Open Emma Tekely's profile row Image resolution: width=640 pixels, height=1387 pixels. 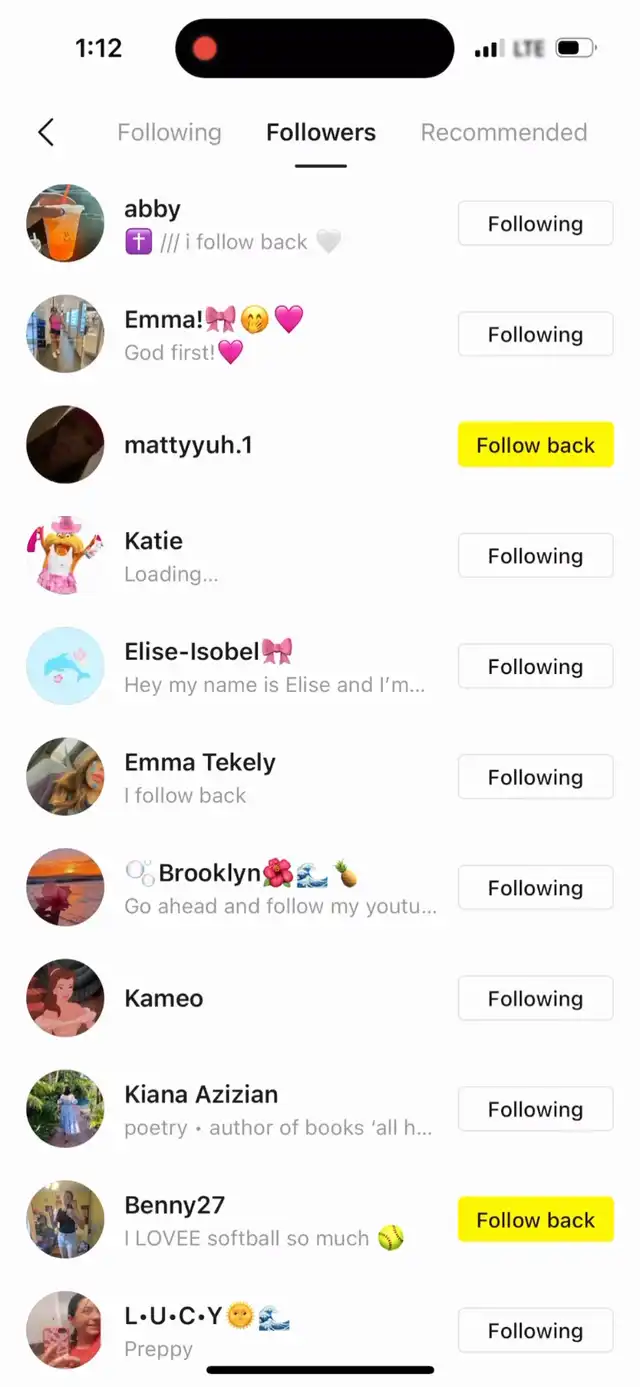coord(320,777)
